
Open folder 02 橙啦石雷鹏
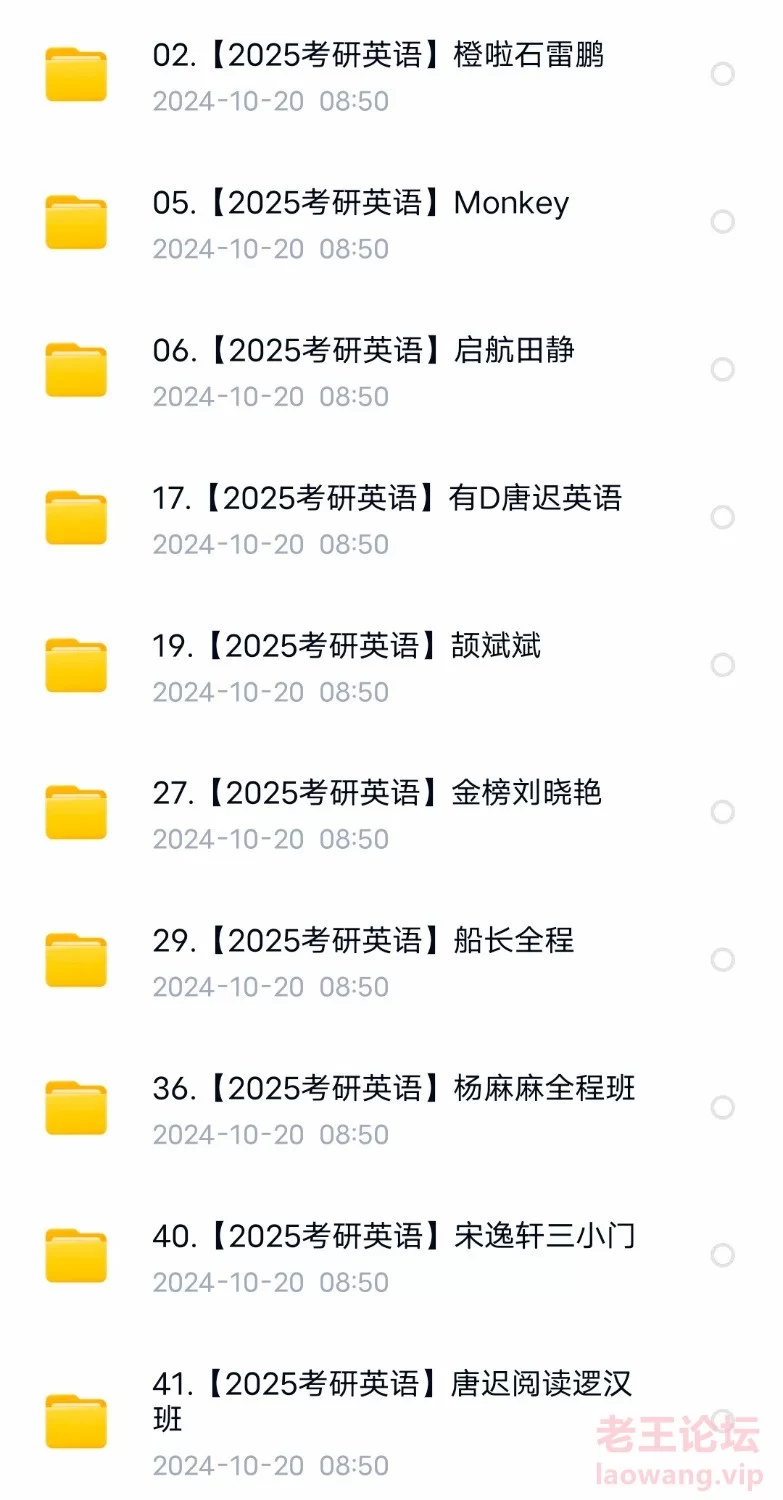391,74
